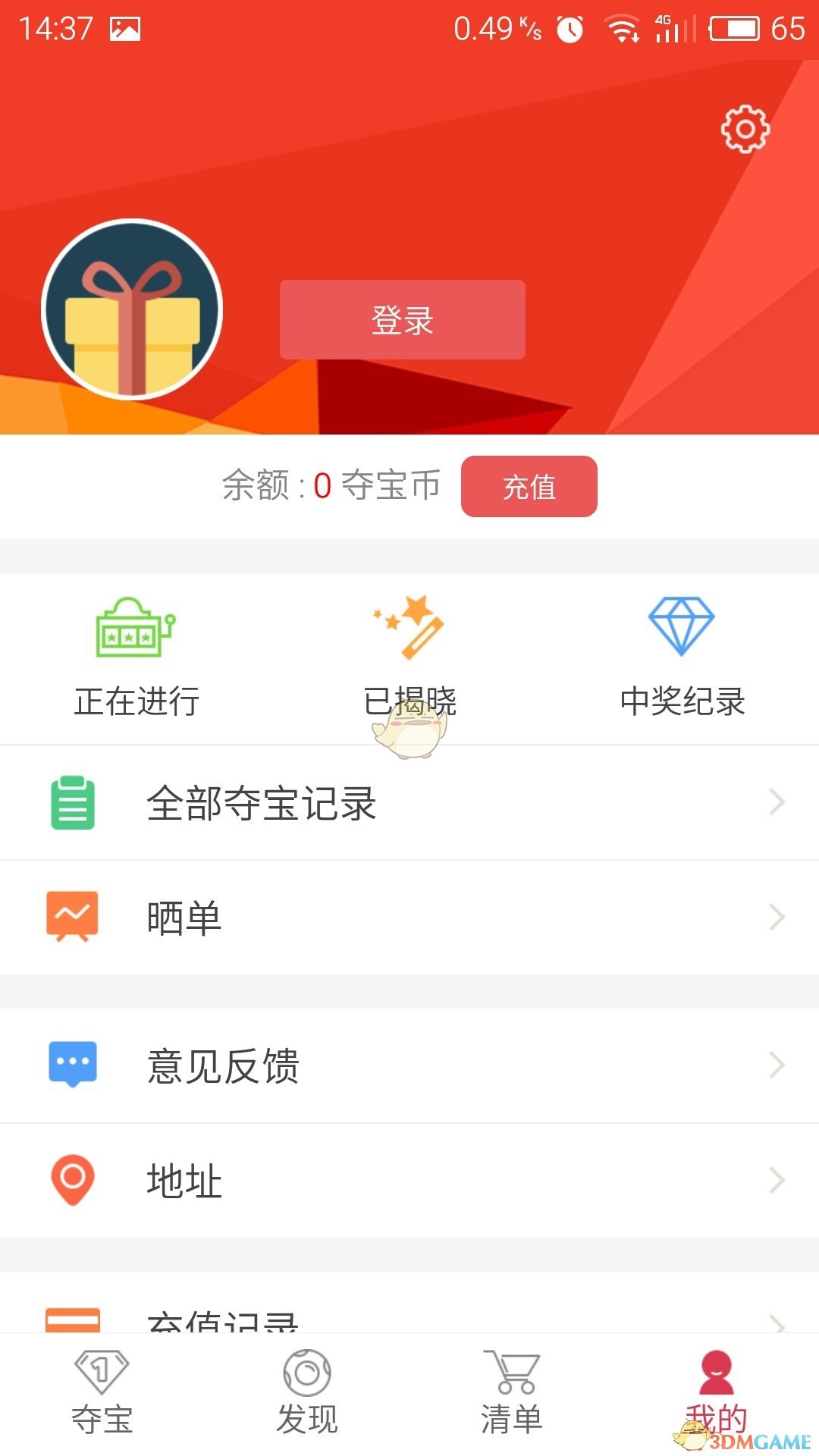Open 全部夺宝记录 row
Screen dimensions: 819x1456
coord(409,802)
